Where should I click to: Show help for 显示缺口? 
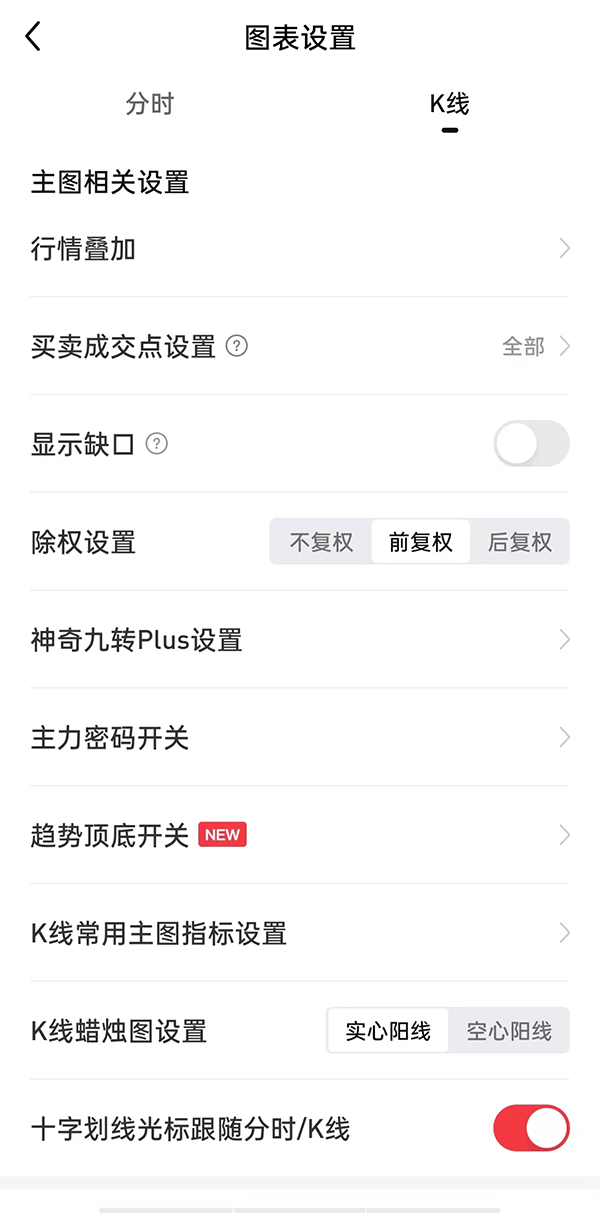[157, 444]
